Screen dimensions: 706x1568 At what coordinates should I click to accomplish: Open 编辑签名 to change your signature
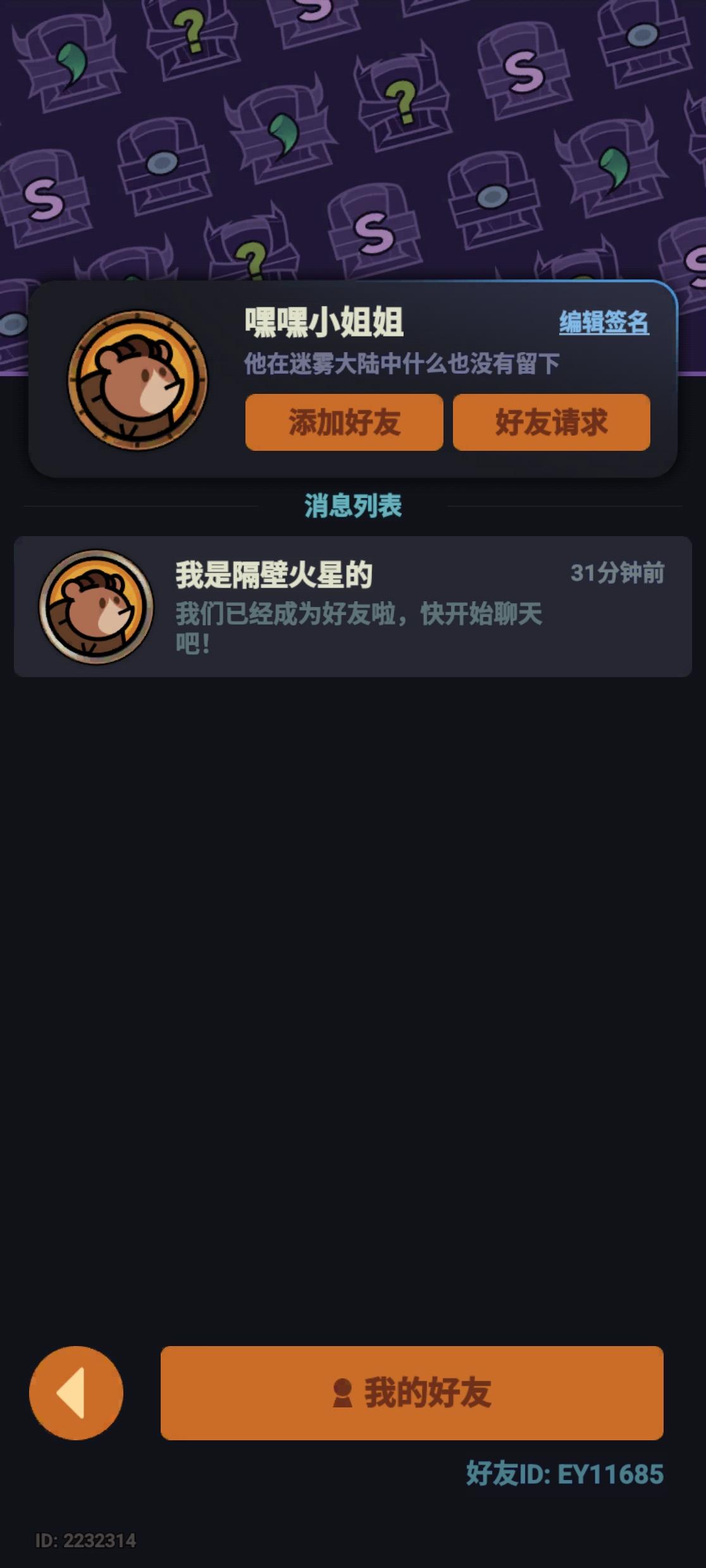[x=604, y=324]
